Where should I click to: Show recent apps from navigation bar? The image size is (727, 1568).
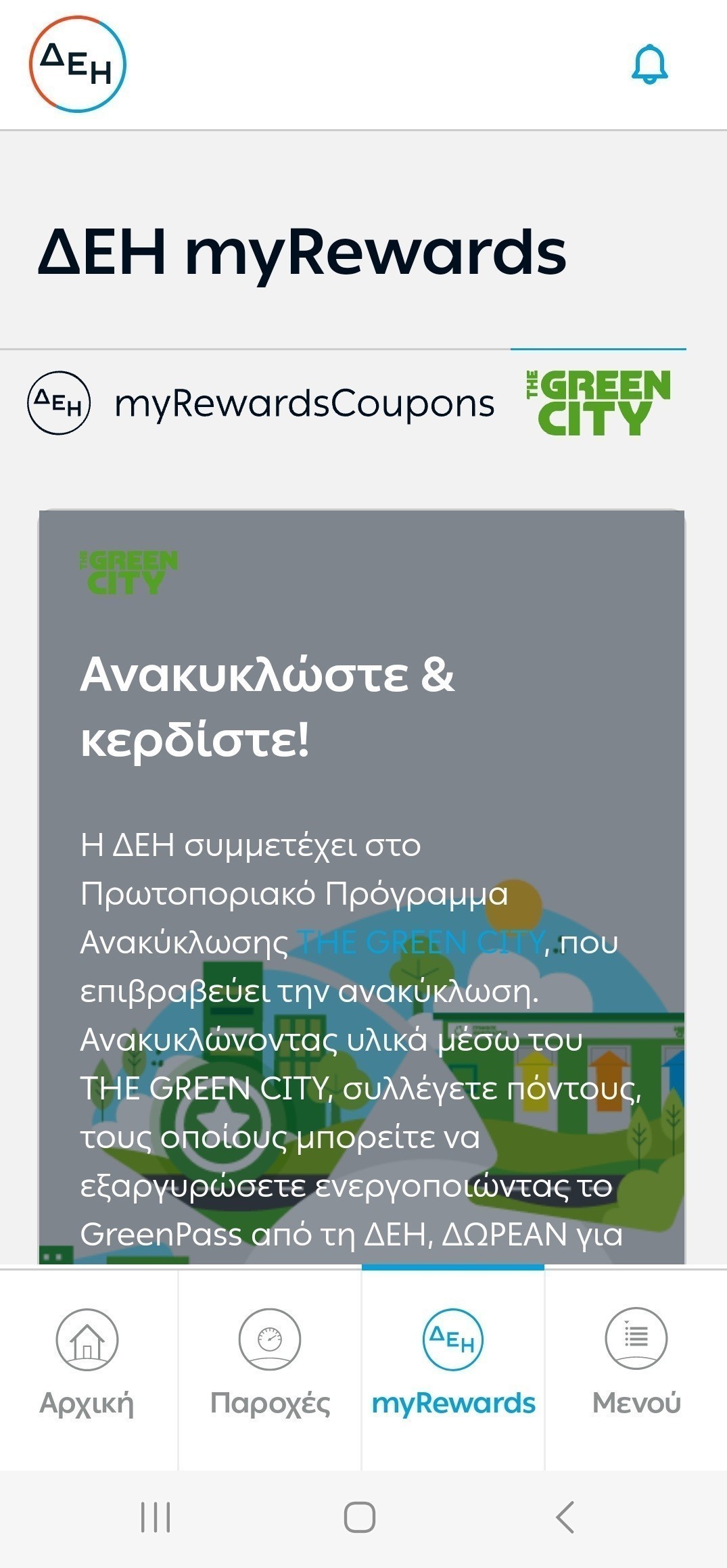tap(156, 1517)
